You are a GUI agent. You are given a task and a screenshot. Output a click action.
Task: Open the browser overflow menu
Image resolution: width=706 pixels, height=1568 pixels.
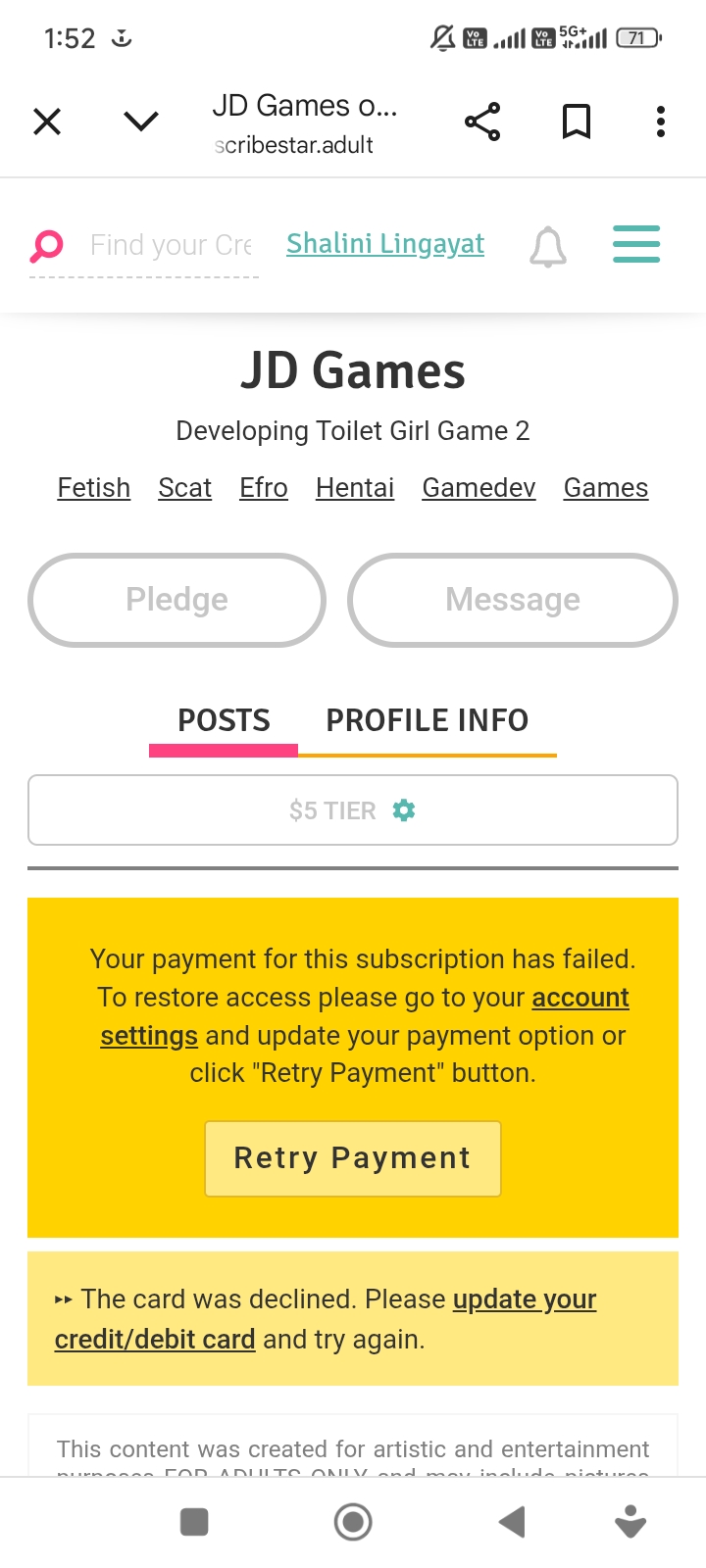[x=661, y=122]
